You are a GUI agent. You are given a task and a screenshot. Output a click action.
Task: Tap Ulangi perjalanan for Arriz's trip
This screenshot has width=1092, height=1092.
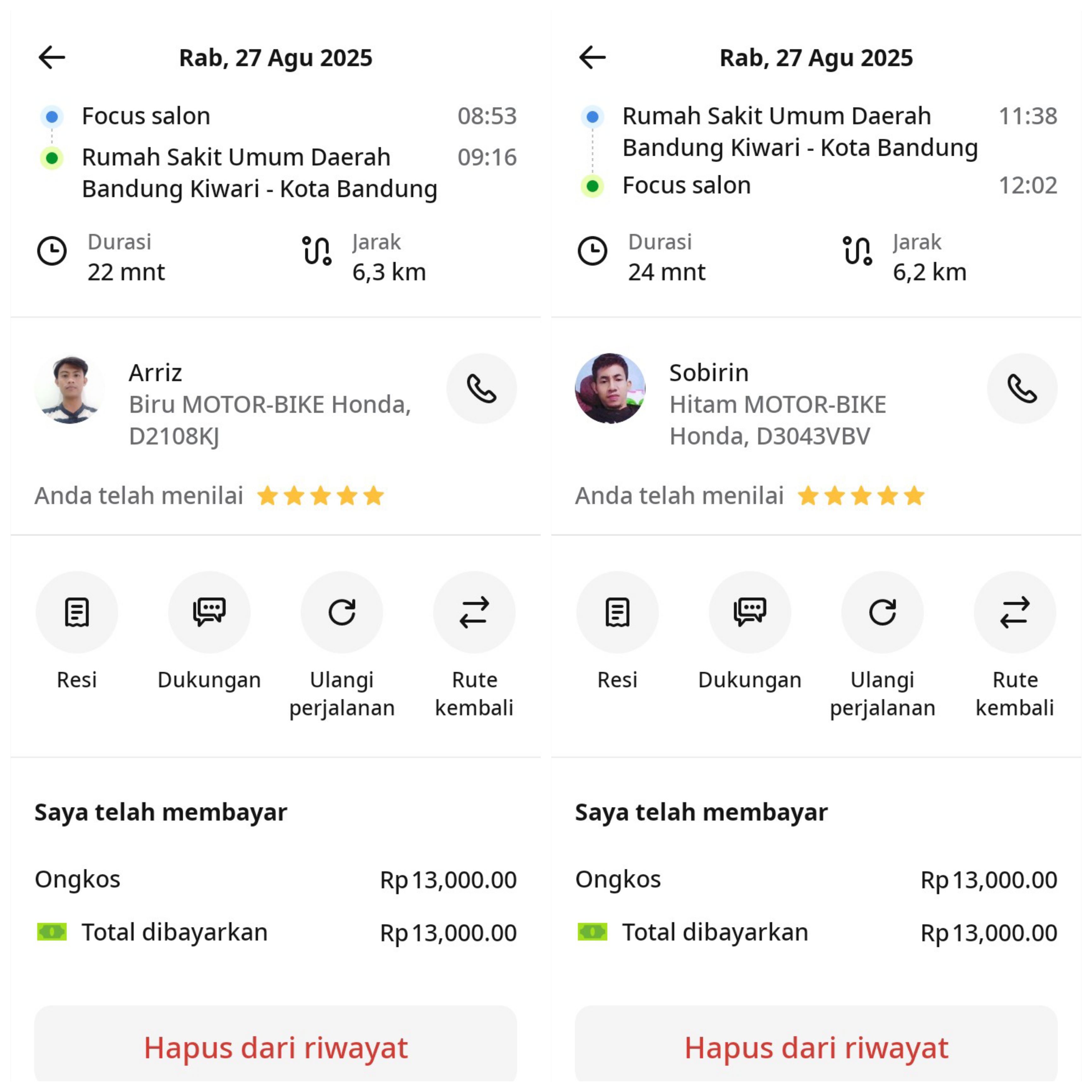[341, 612]
